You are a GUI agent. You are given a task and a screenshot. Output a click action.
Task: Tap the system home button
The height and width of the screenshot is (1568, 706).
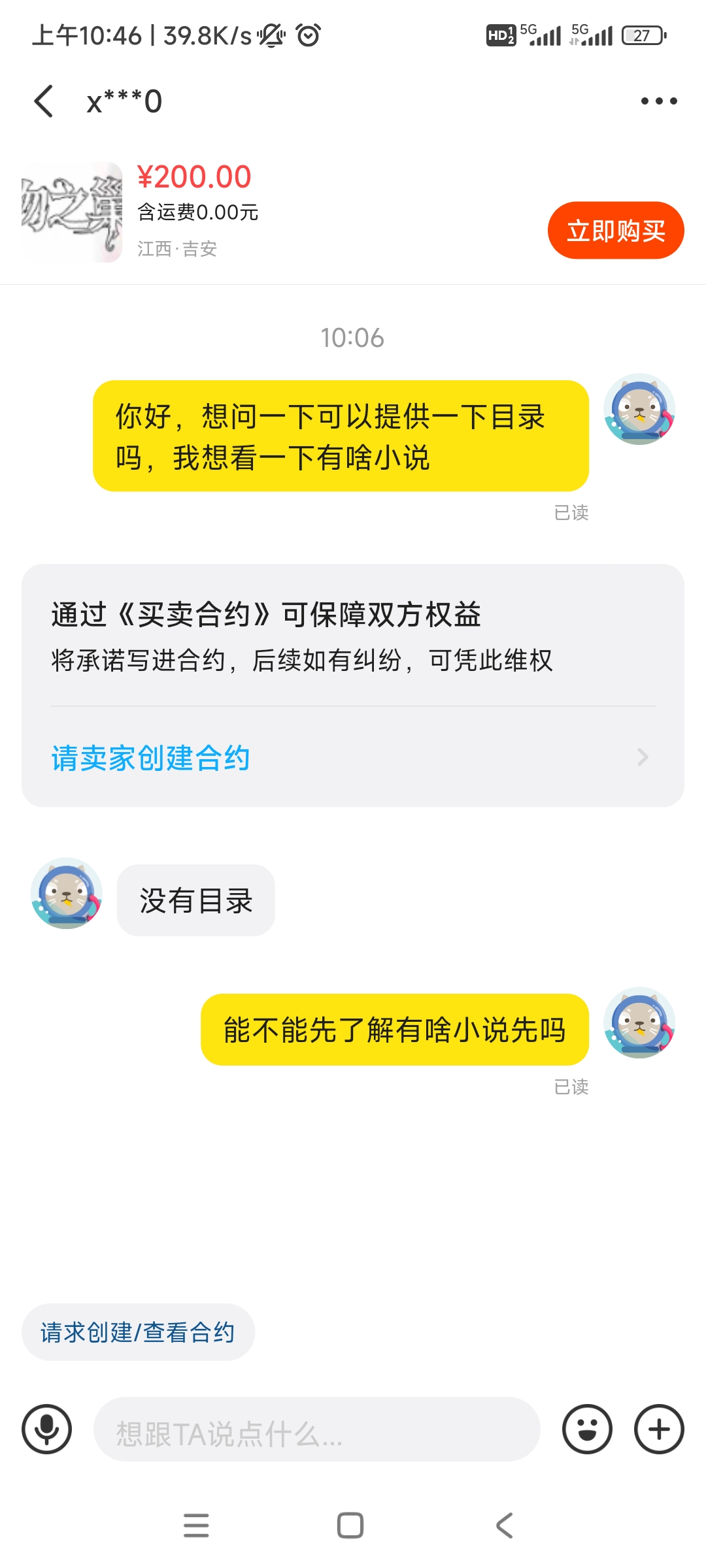pyautogui.click(x=350, y=1526)
